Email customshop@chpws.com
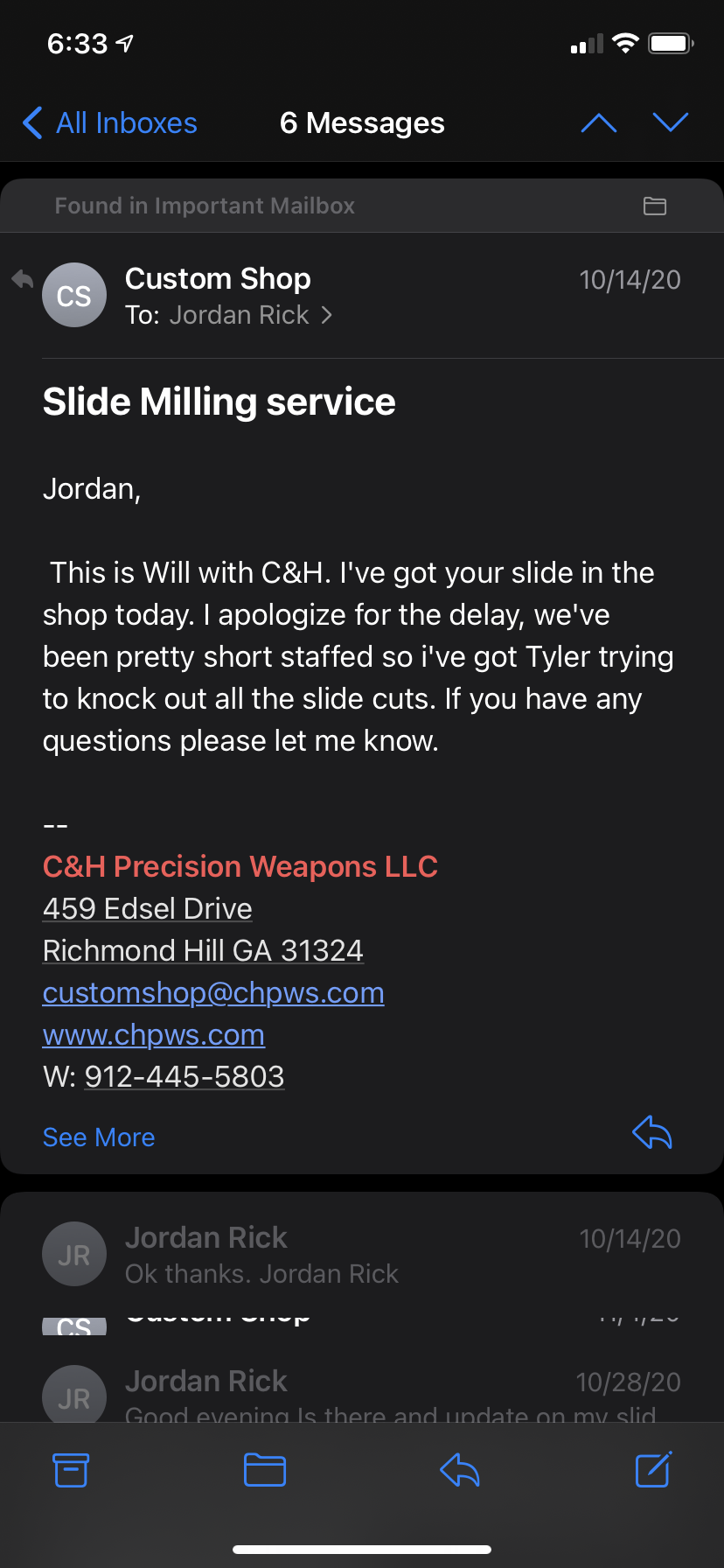 coord(213,993)
